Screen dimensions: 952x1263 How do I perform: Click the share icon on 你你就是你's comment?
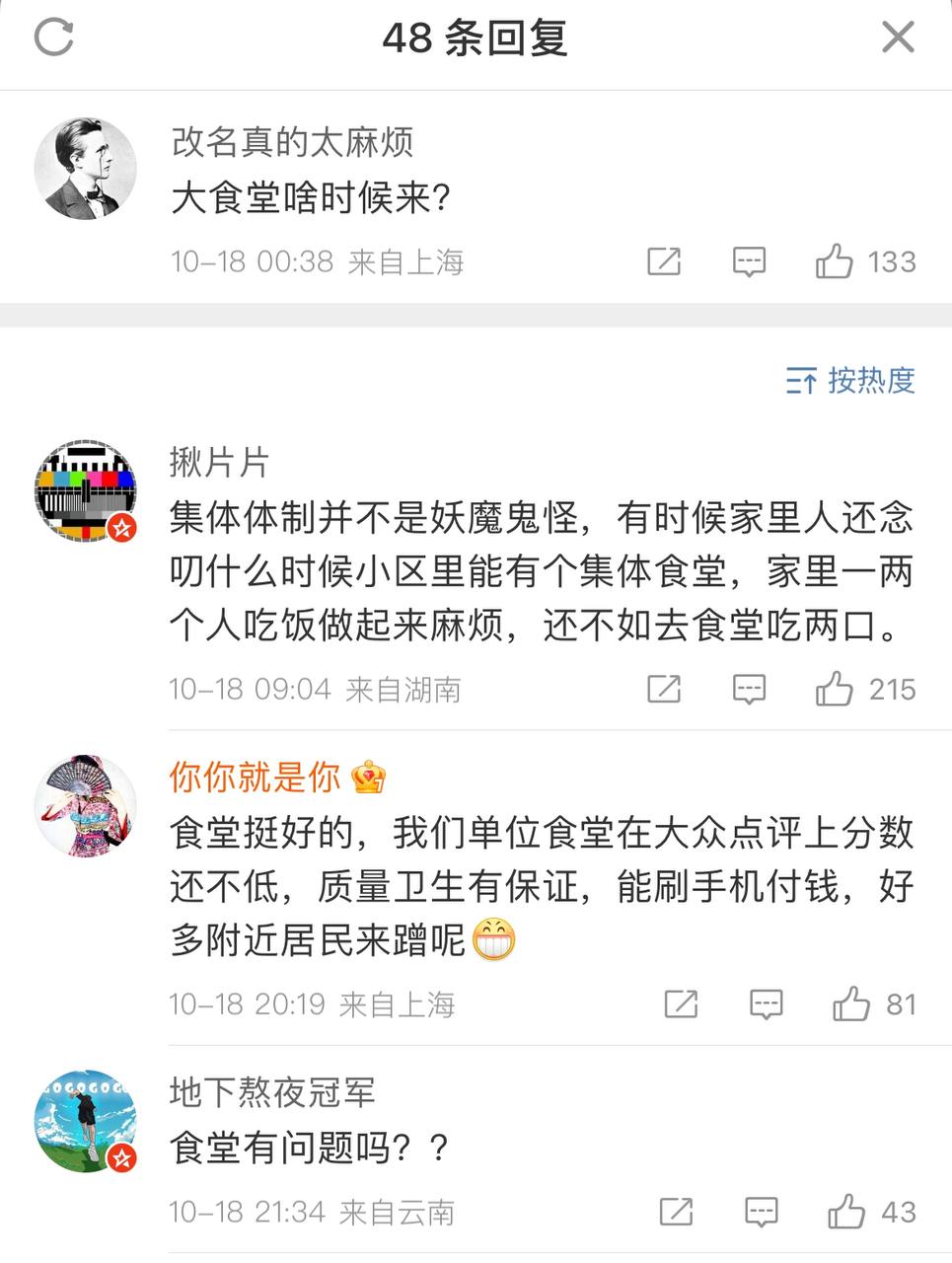[680, 1003]
